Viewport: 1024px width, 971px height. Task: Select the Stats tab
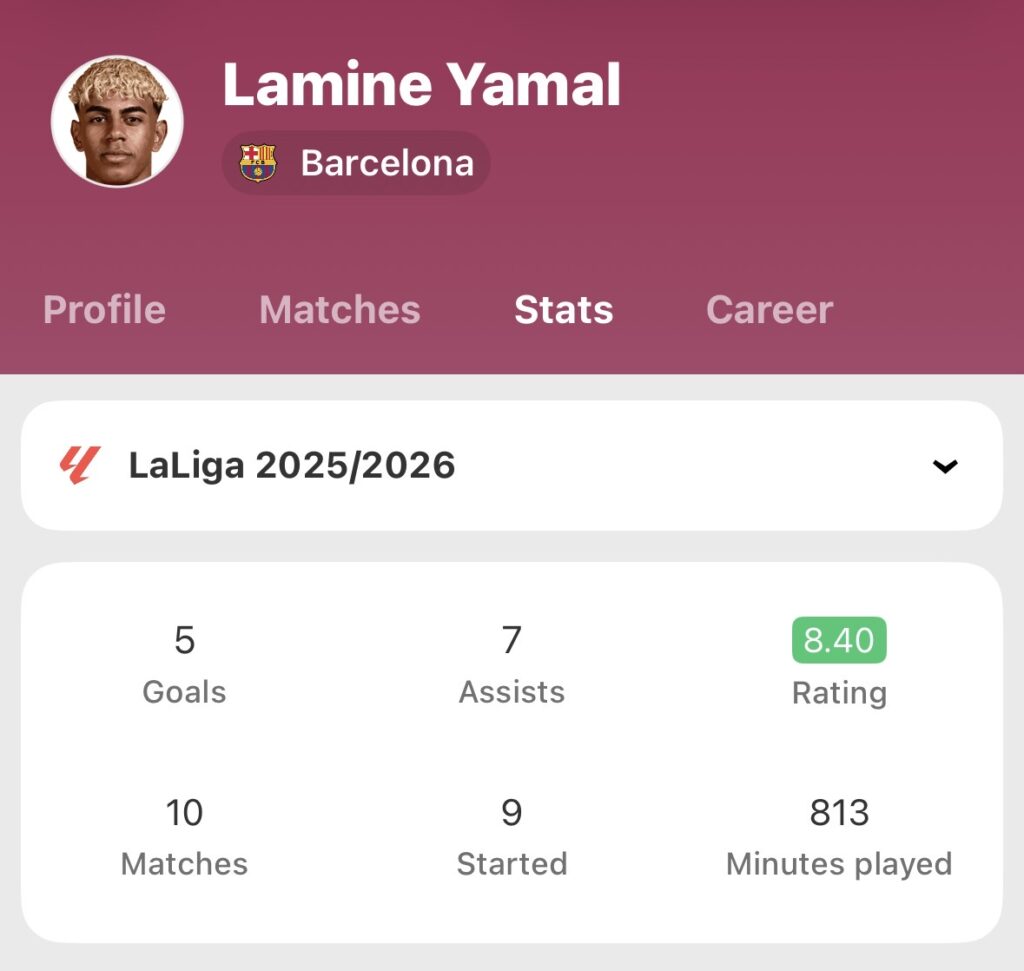click(x=563, y=310)
